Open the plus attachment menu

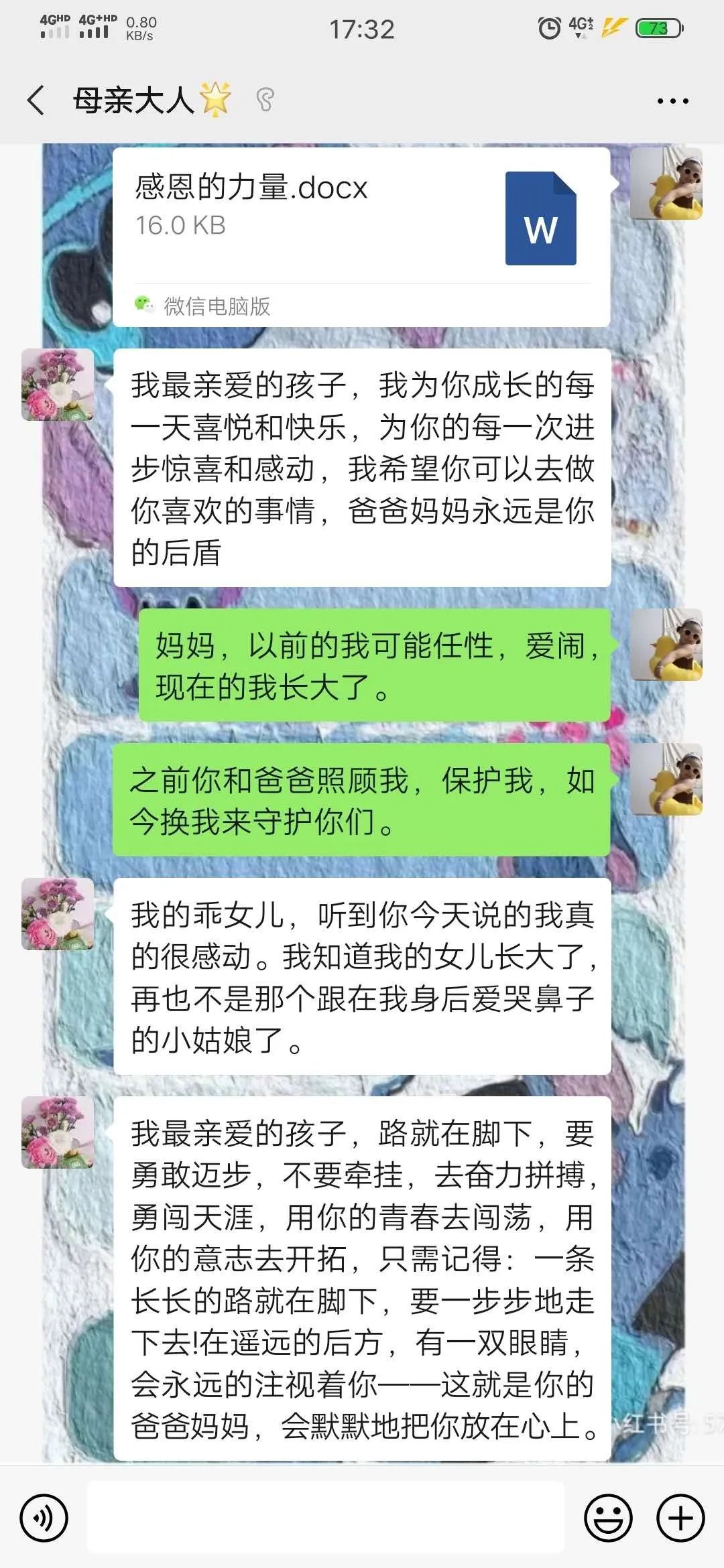[680, 1518]
